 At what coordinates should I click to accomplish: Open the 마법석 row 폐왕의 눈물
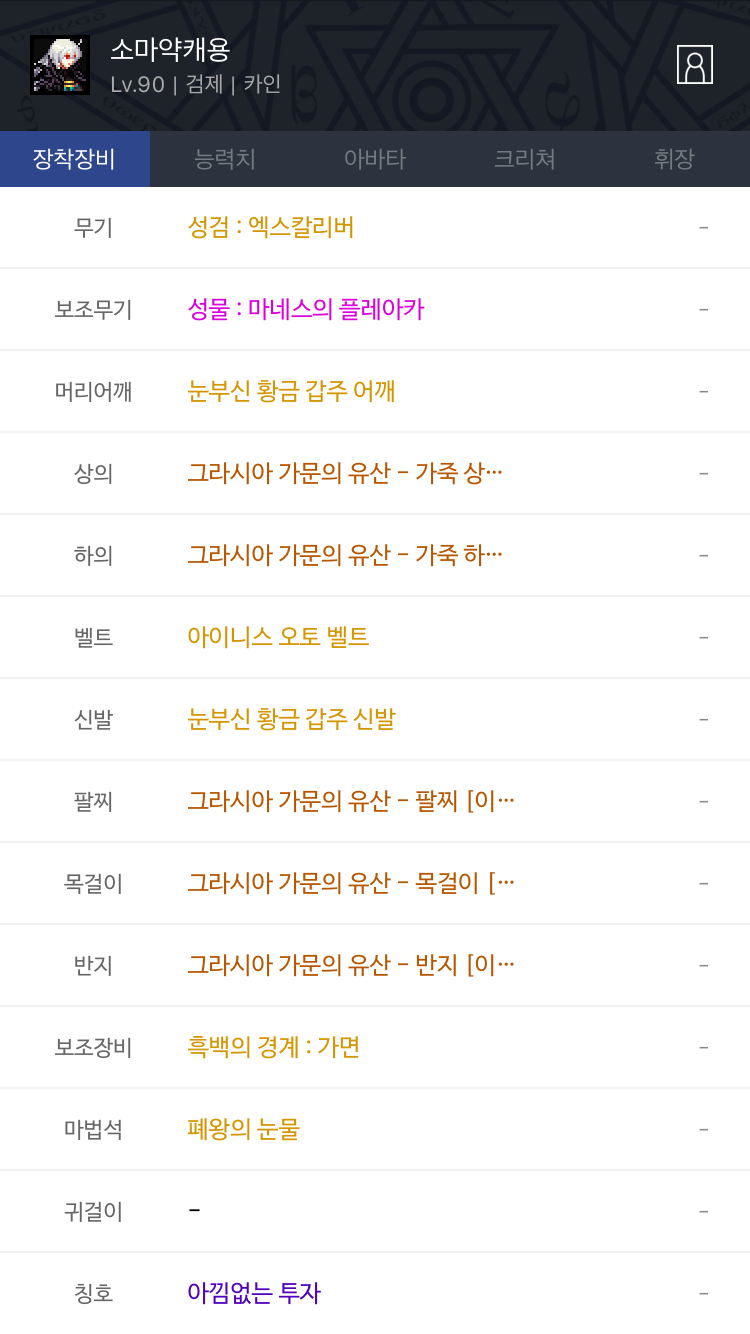point(375,1129)
